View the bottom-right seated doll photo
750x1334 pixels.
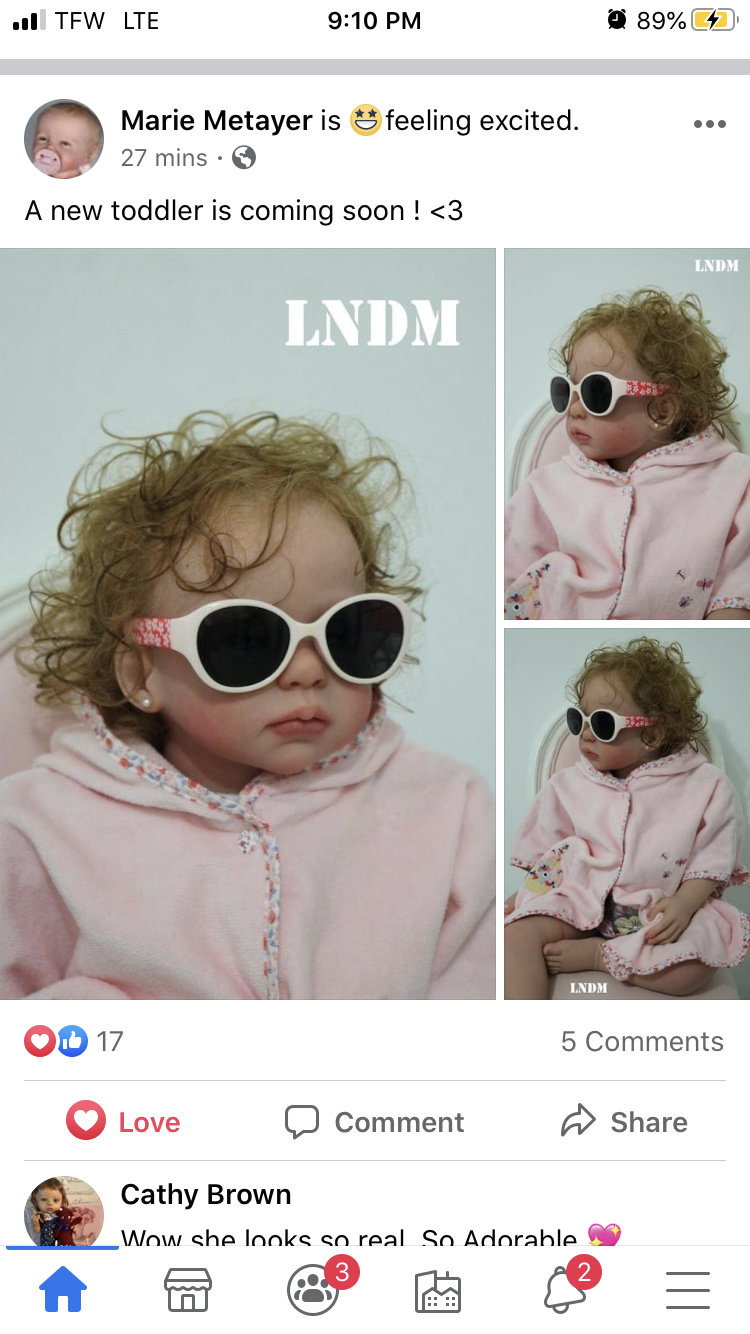click(627, 814)
